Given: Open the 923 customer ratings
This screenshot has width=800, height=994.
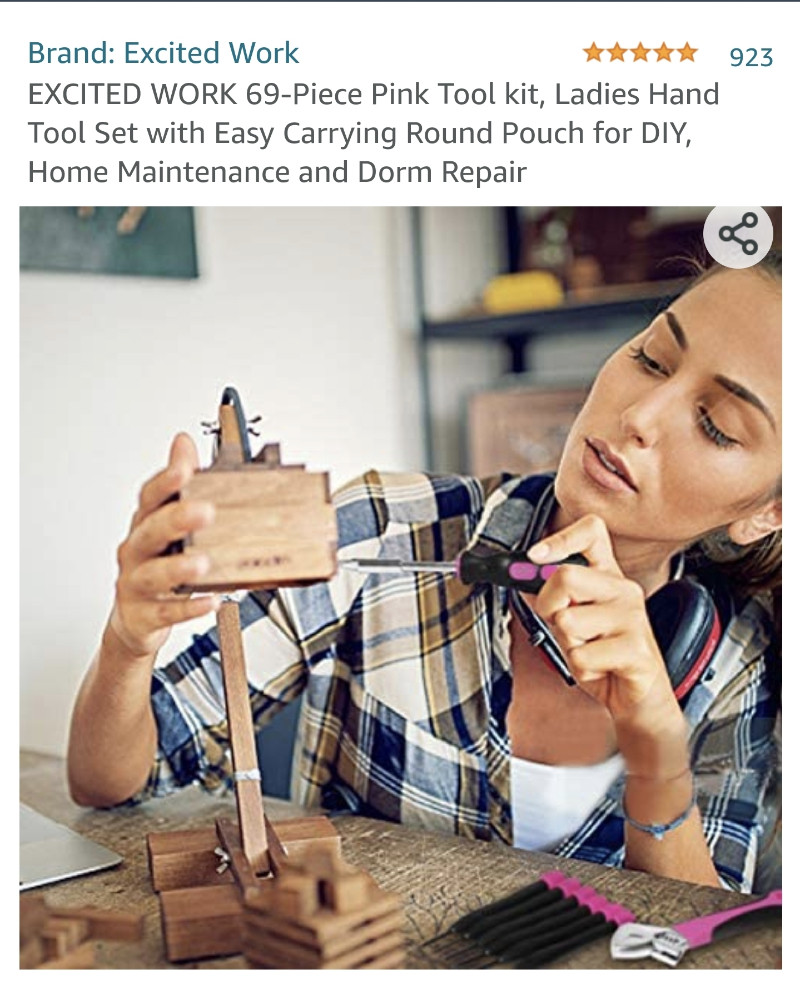Looking at the screenshot, I should pyautogui.click(x=751, y=56).
